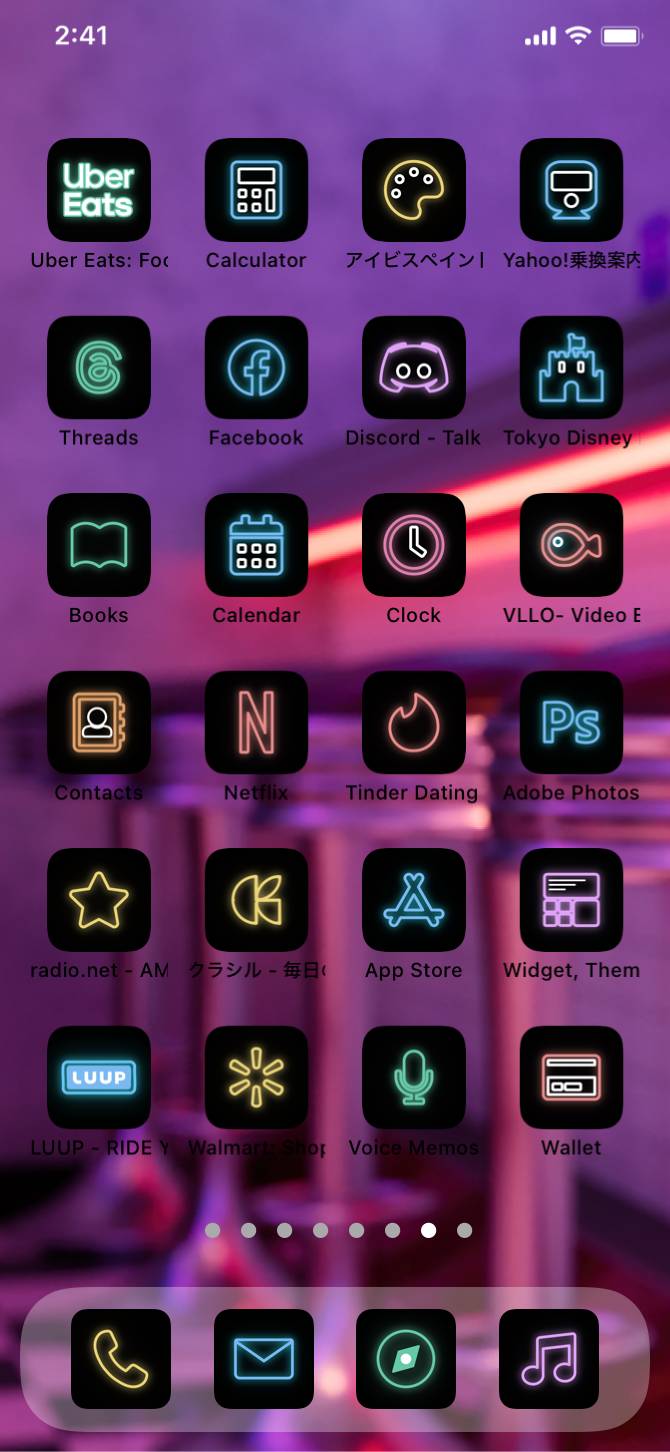Open Mail from the dock

pyautogui.click(x=264, y=1359)
